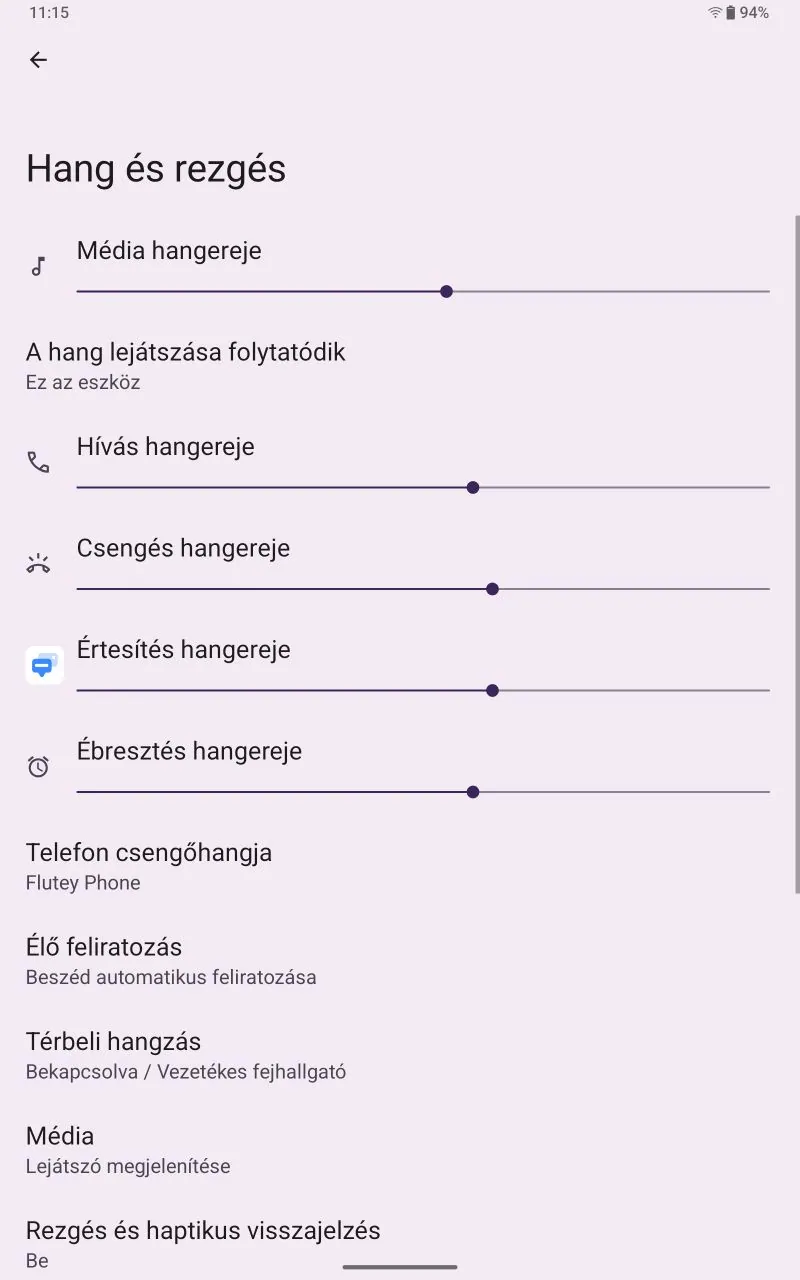Set the Csengés hangereje slider

click(423, 589)
